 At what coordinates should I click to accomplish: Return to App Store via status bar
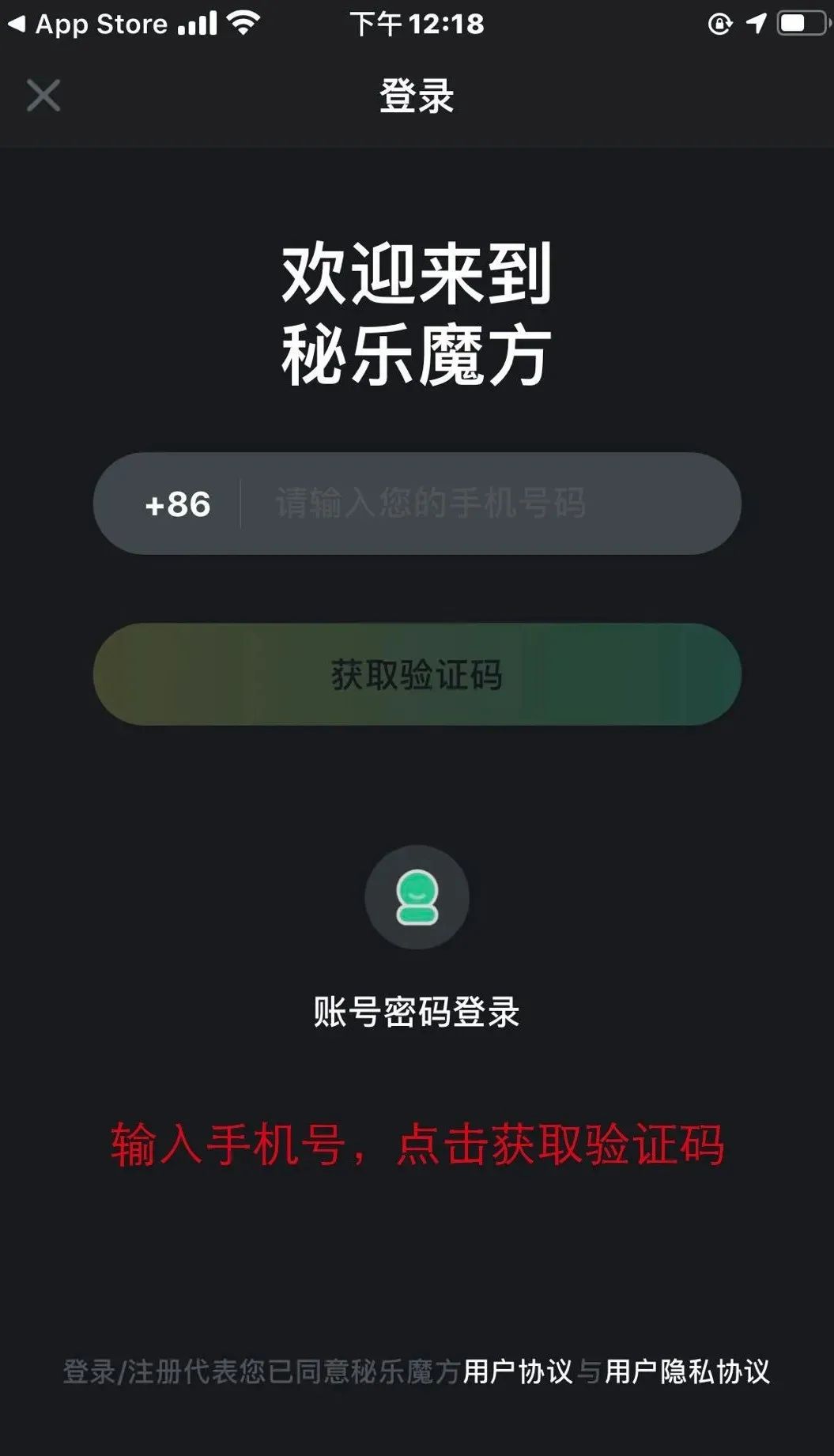pos(87,25)
